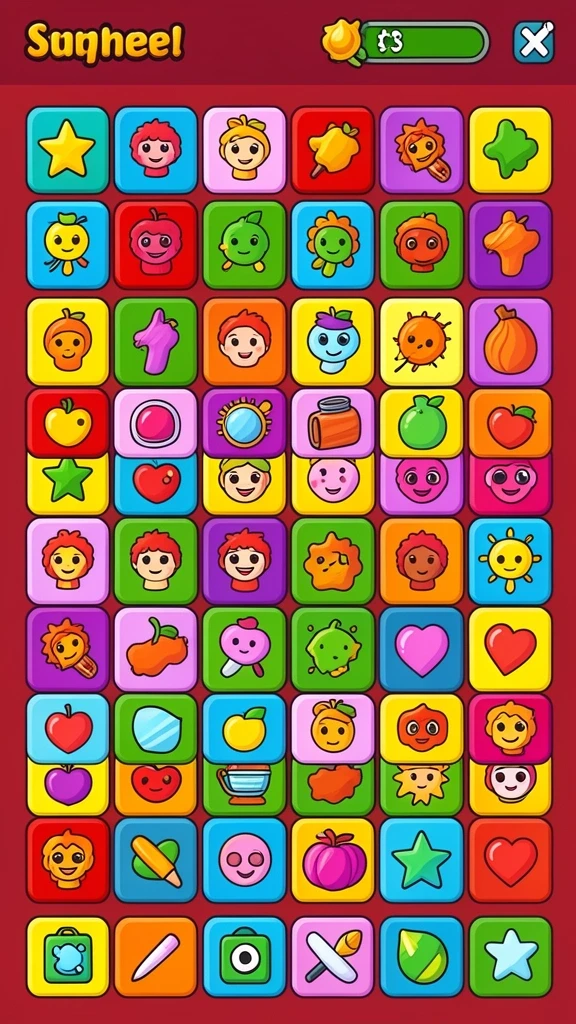Use the green leaf item on blue tile
This screenshot has width=576, height=1024.
(421, 957)
